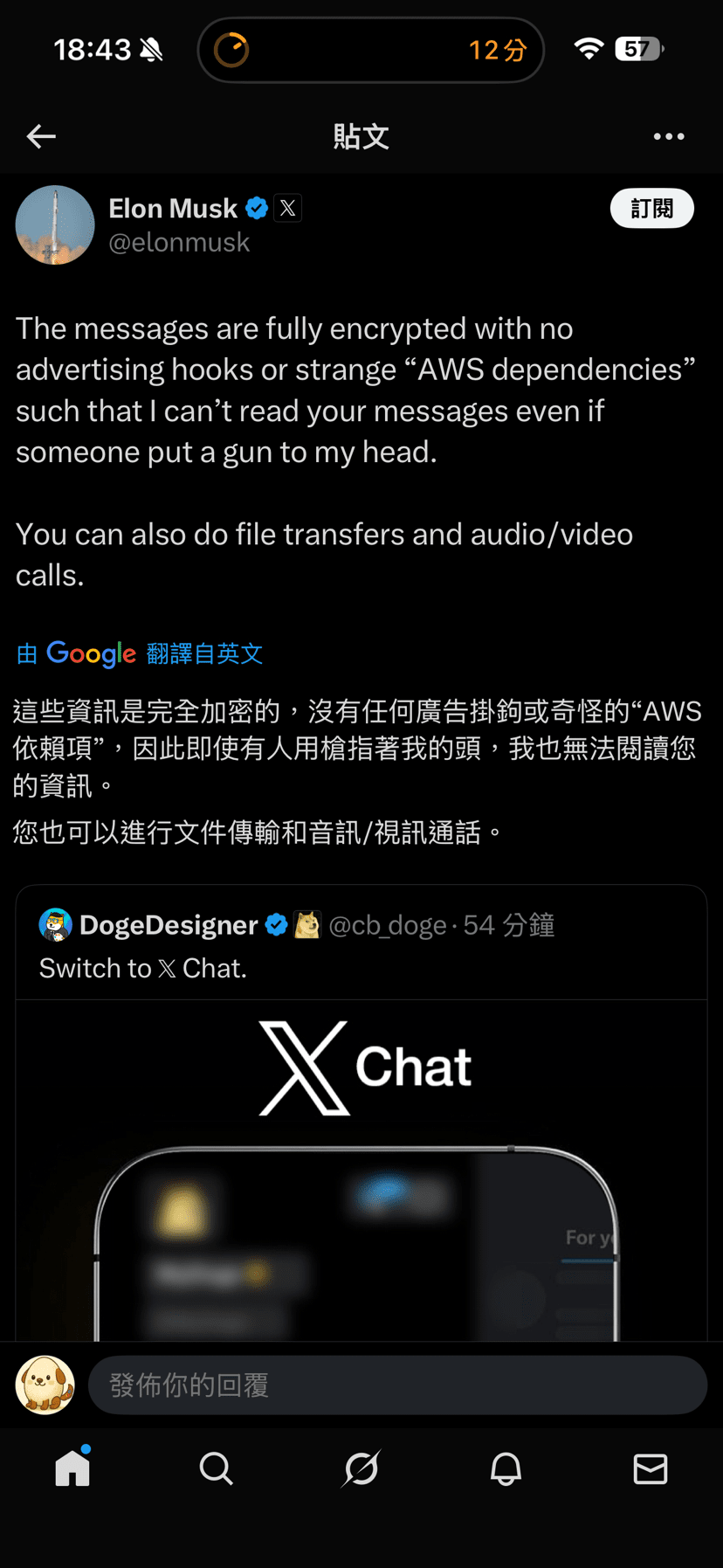Open the @elonmusk handle
Viewport: 723px width, 1568px height.
pyautogui.click(x=179, y=243)
